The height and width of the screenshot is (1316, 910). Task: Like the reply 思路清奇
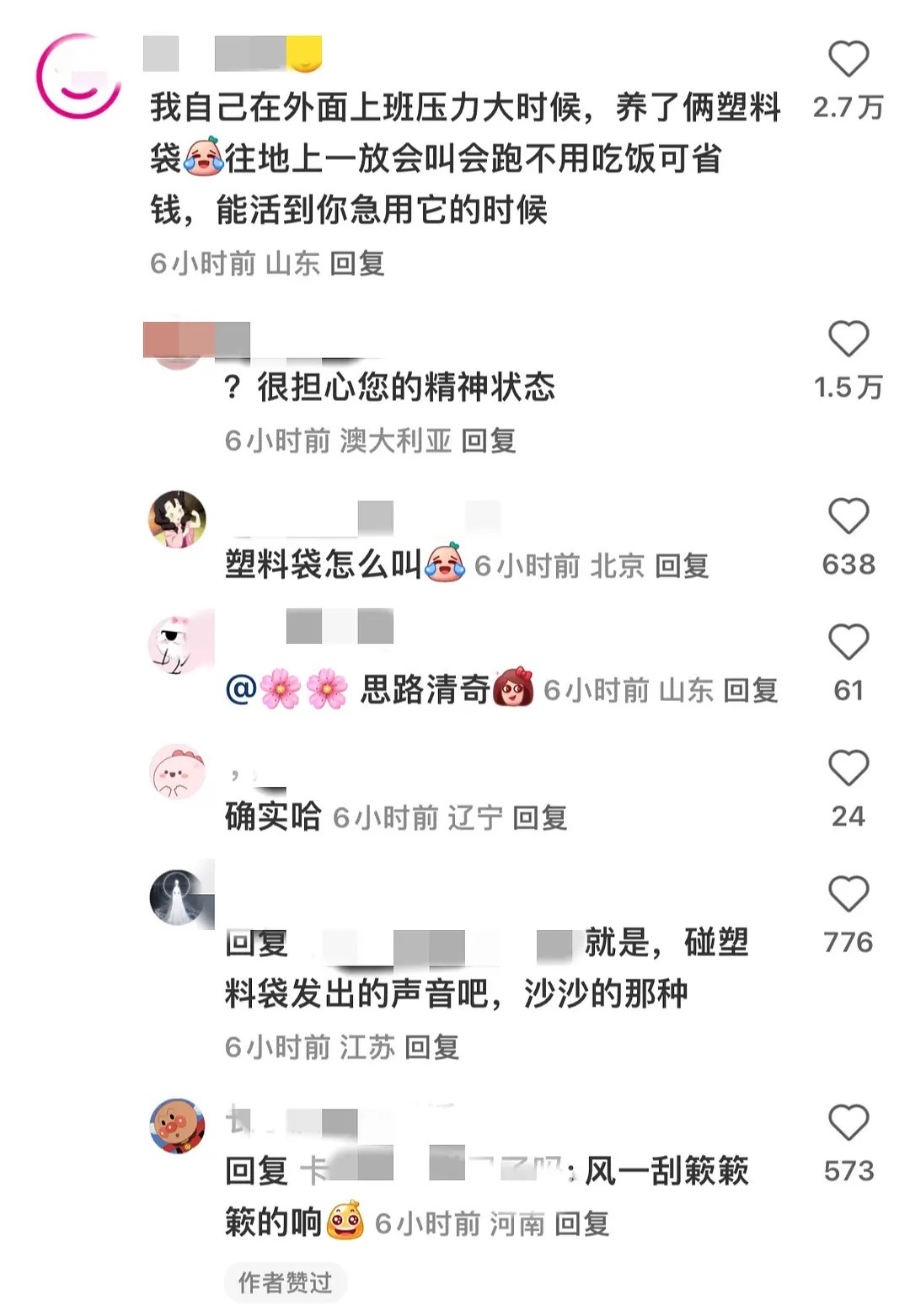(848, 643)
